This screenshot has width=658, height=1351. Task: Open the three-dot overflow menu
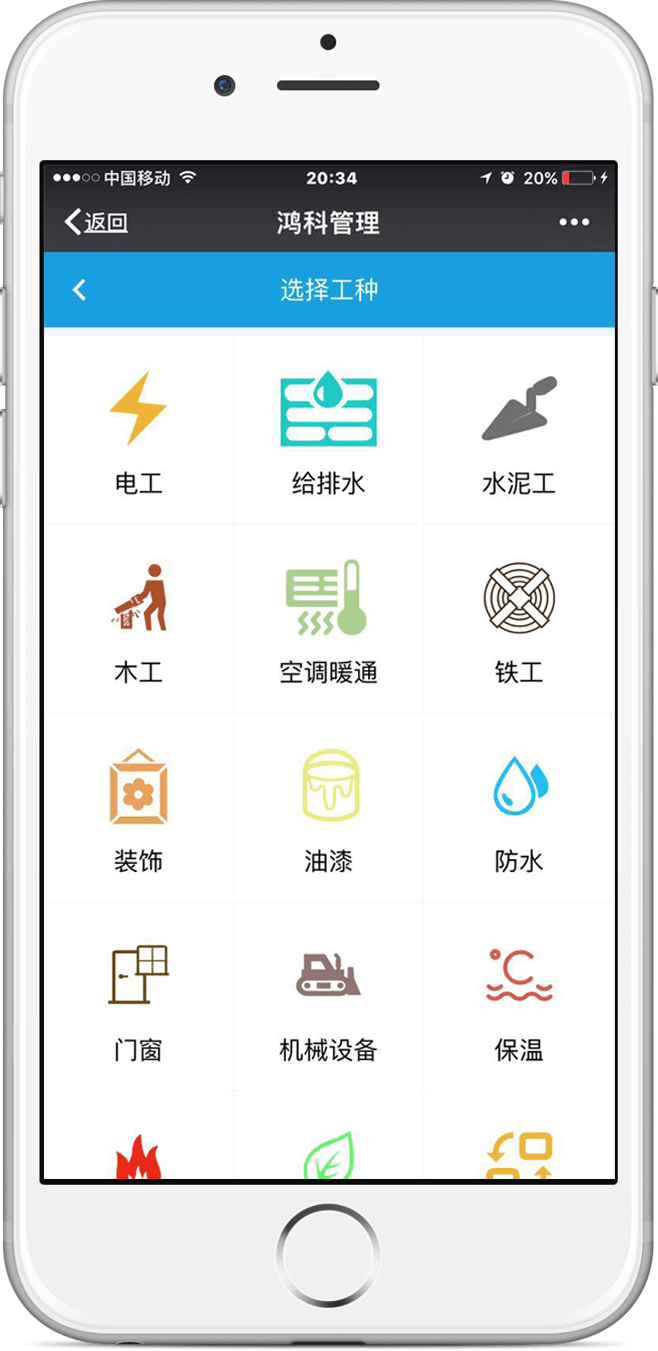(574, 222)
